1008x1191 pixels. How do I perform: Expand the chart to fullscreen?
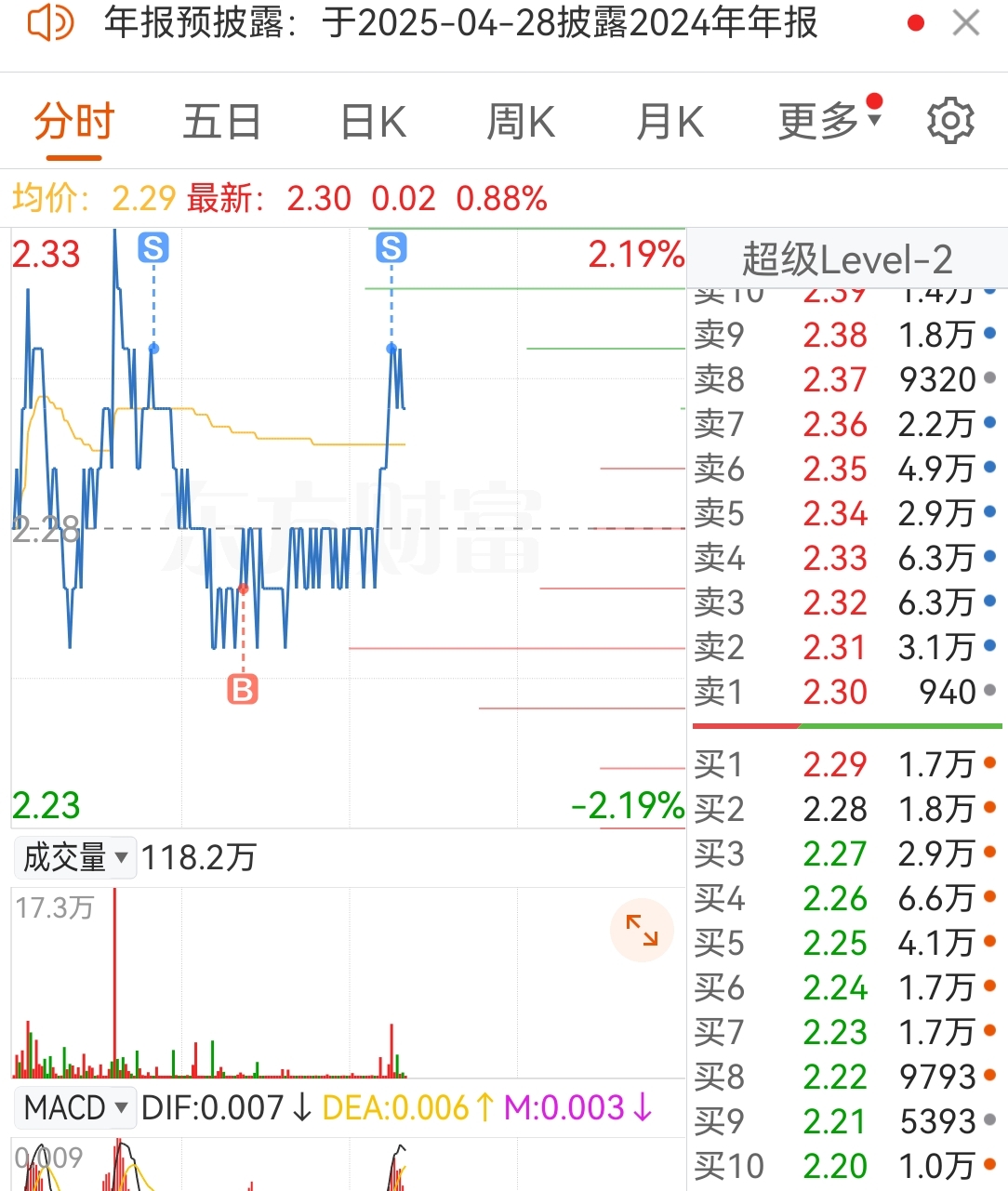[x=642, y=930]
